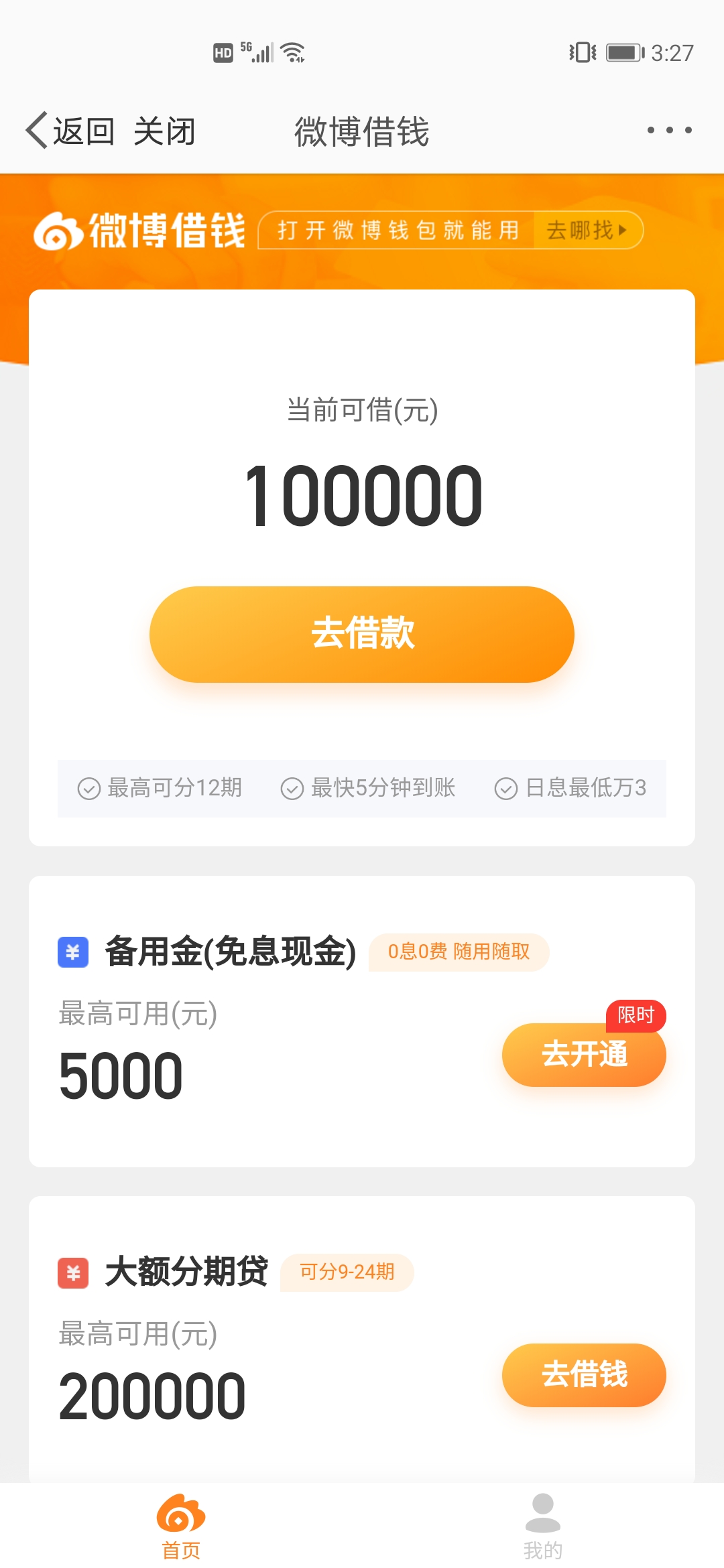Tap 去开通 to activate 备用金
Viewport: 724px width, 1568px height.
[x=584, y=1054]
